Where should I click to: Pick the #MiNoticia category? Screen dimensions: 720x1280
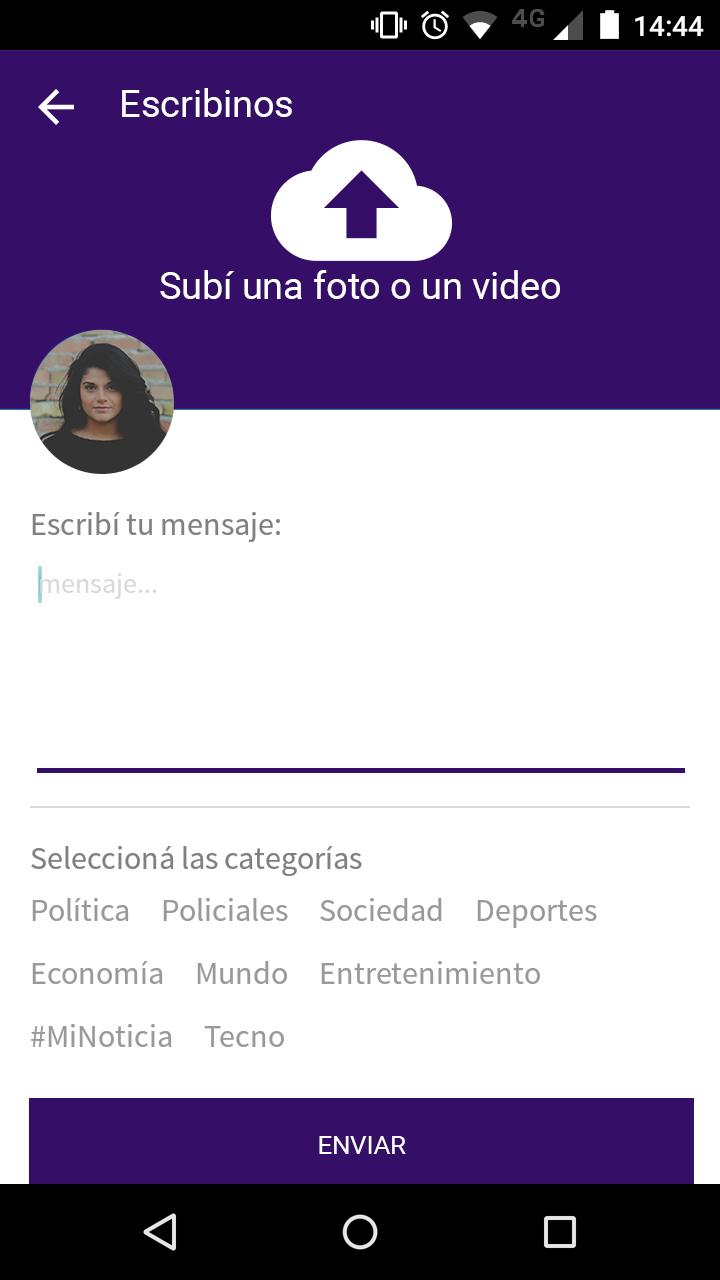click(101, 1037)
